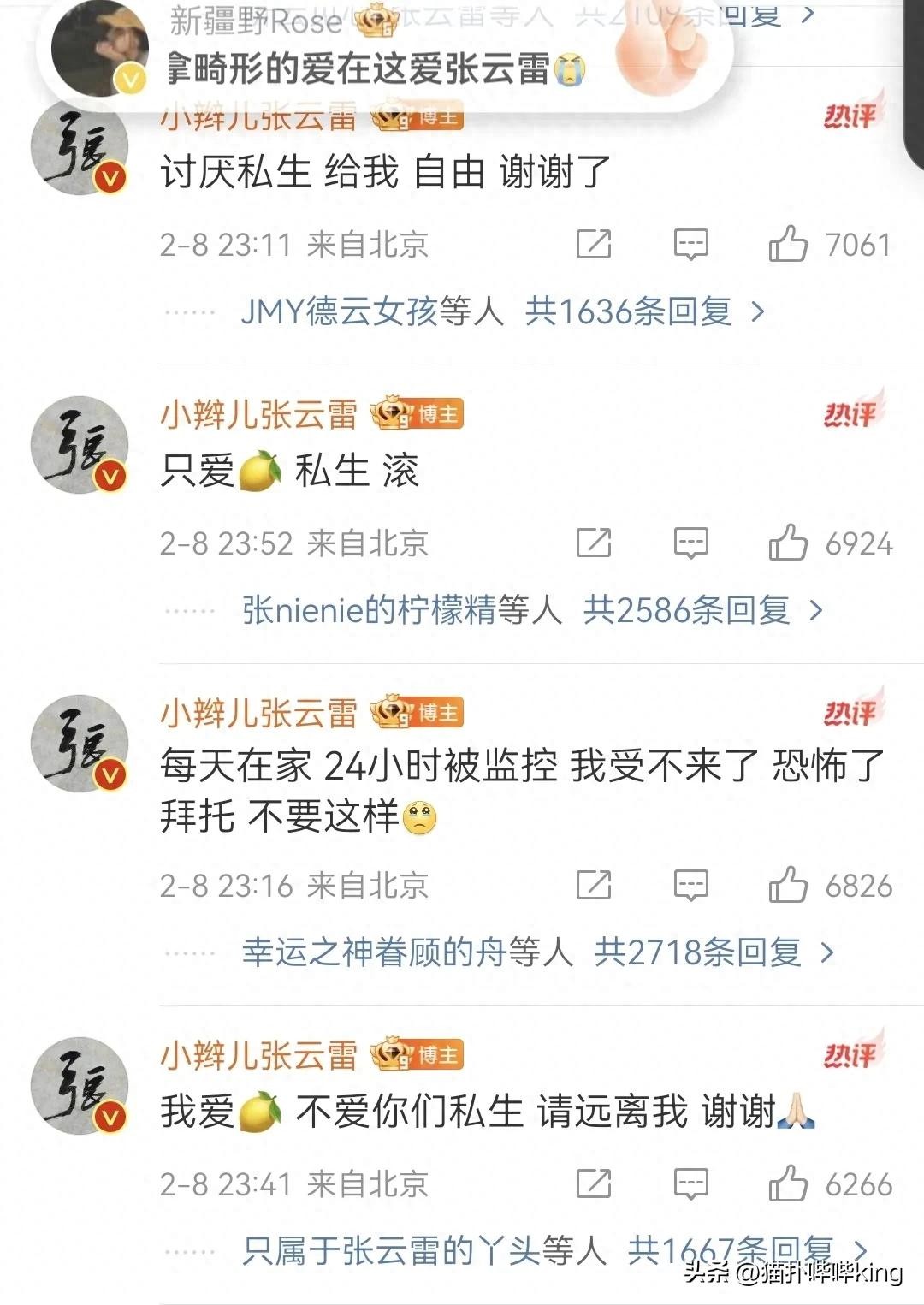
Task: Open 小辫儿张云雷's avatar on the '只爱🍋' comment
Action: pyautogui.click(x=79, y=444)
